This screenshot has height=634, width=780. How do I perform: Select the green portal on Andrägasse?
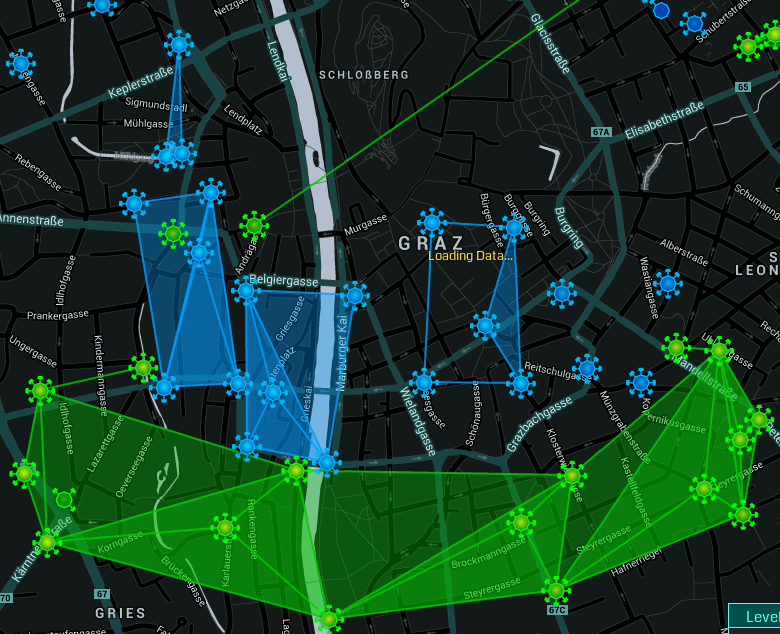pos(254,225)
